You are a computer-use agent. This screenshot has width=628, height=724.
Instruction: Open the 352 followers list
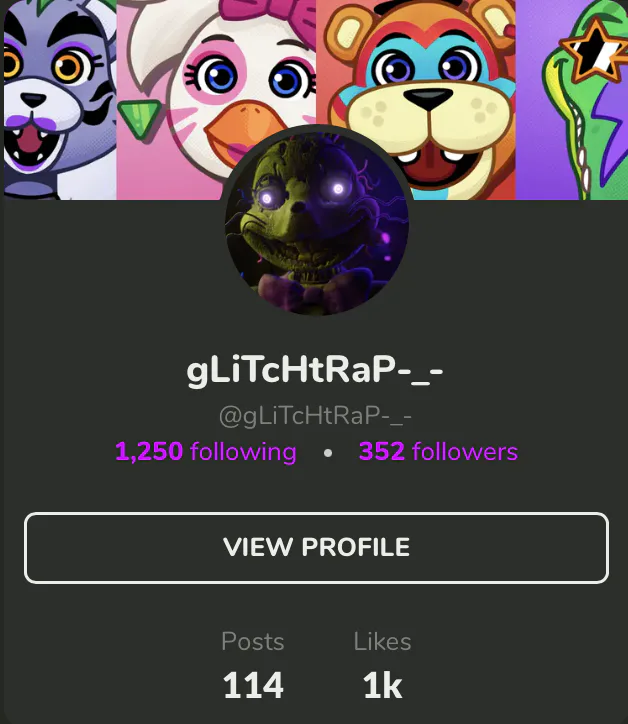pos(438,452)
